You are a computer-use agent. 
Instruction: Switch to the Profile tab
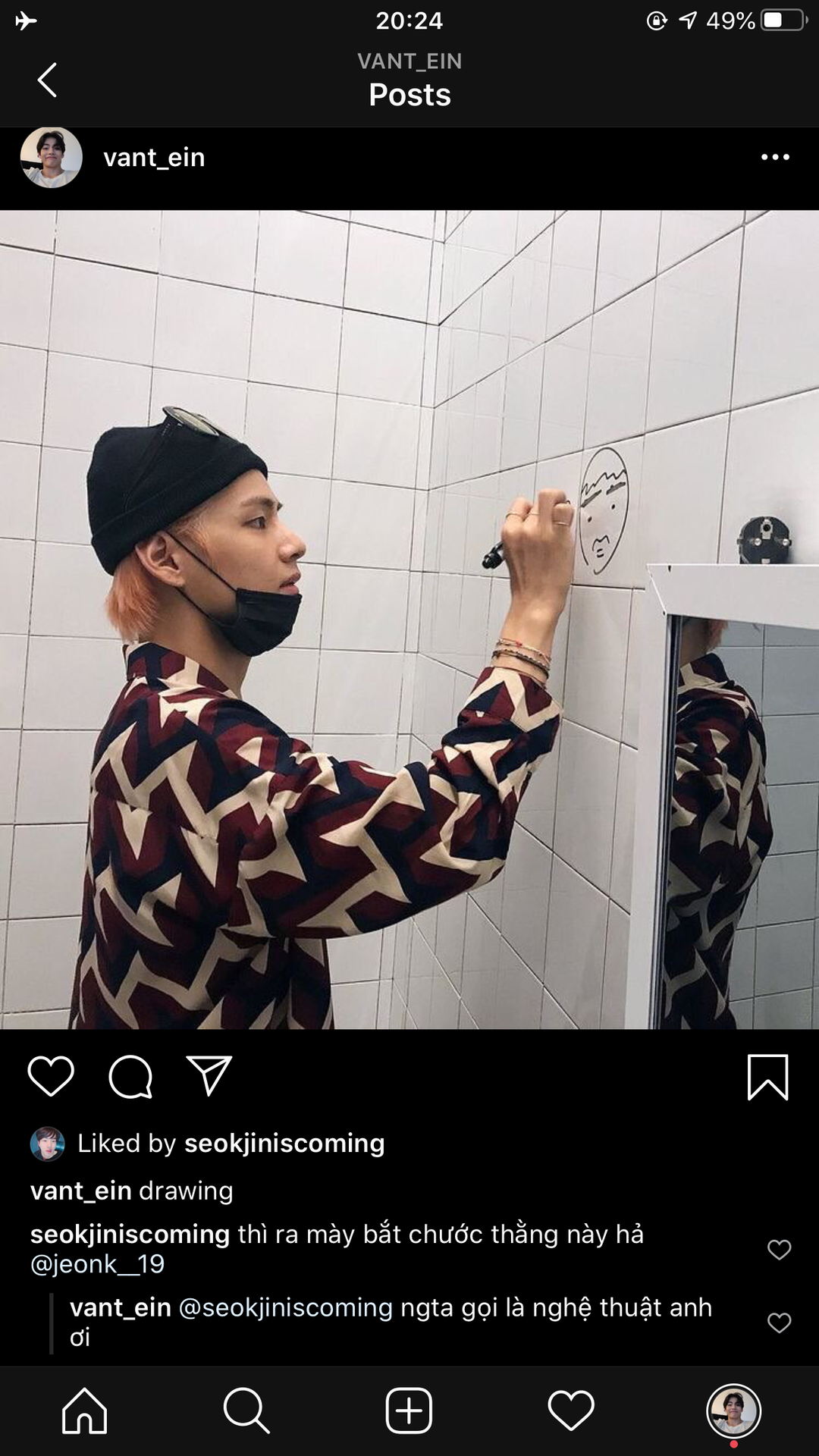(x=733, y=1411)
